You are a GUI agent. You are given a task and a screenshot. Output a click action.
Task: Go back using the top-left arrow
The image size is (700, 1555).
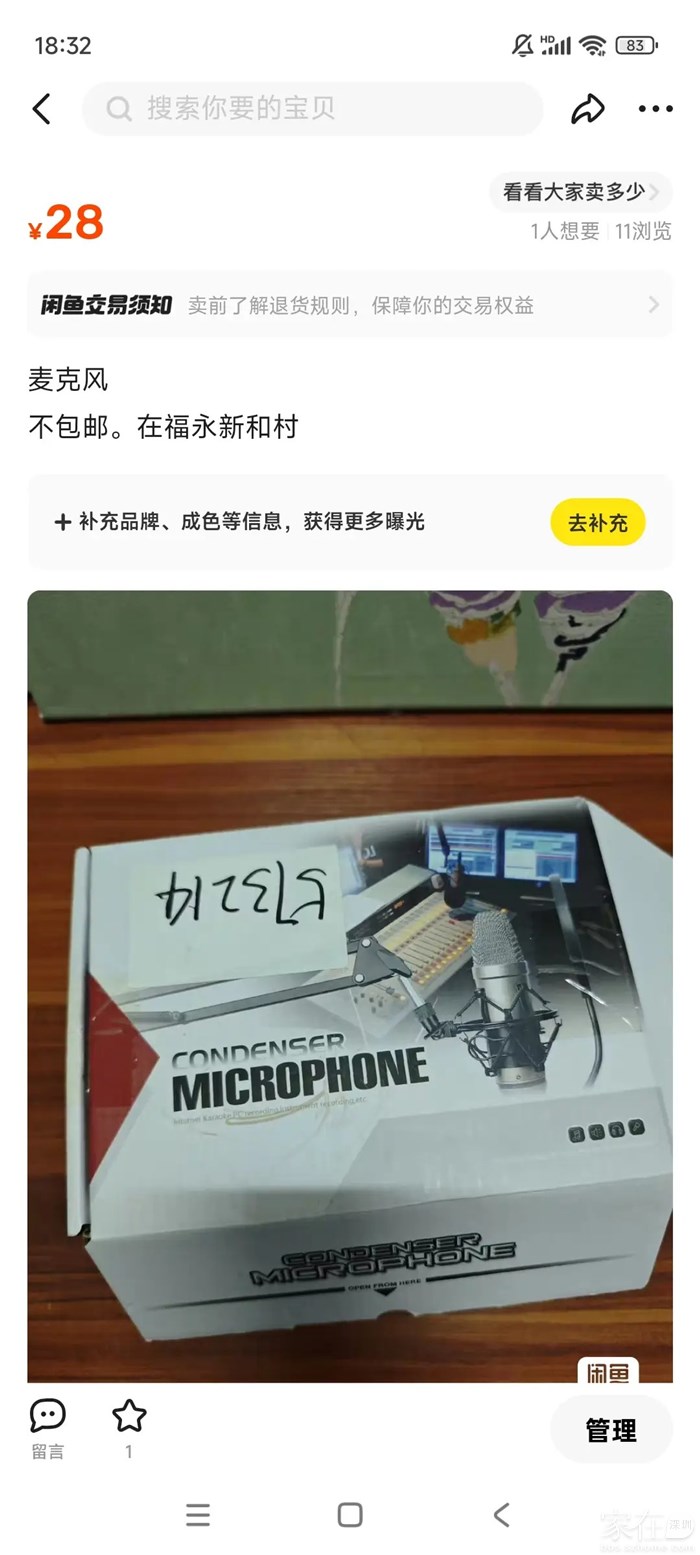tap(41, 109)
